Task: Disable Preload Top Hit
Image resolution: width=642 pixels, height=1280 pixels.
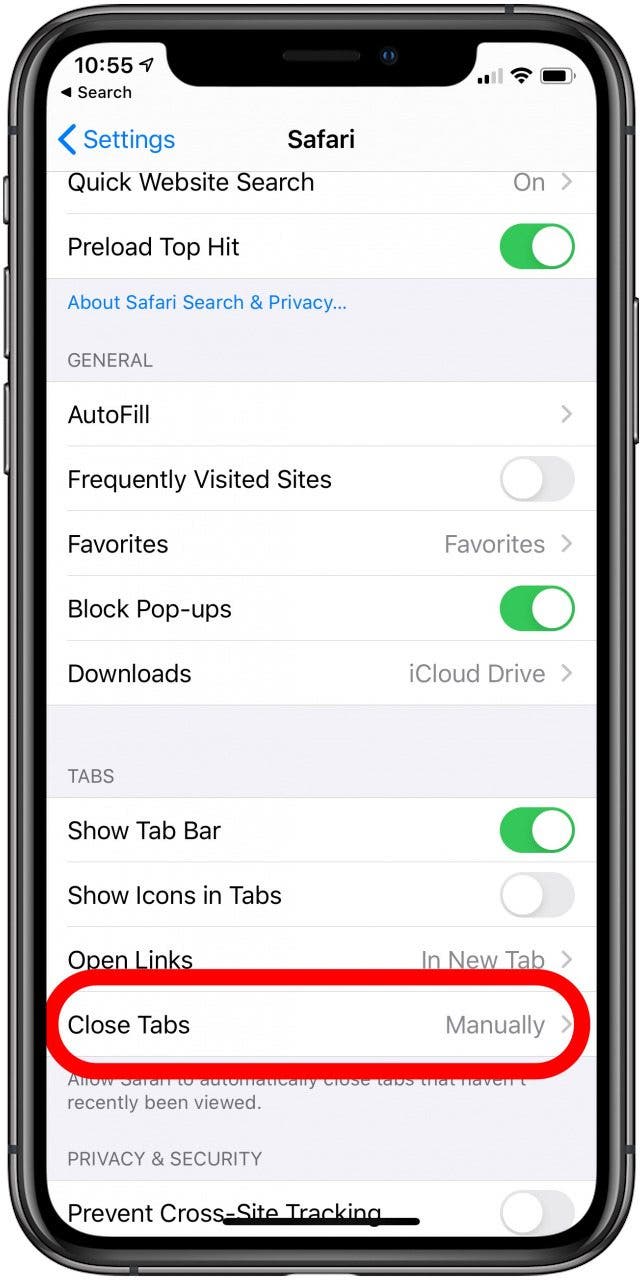Action: coord(537,247)
